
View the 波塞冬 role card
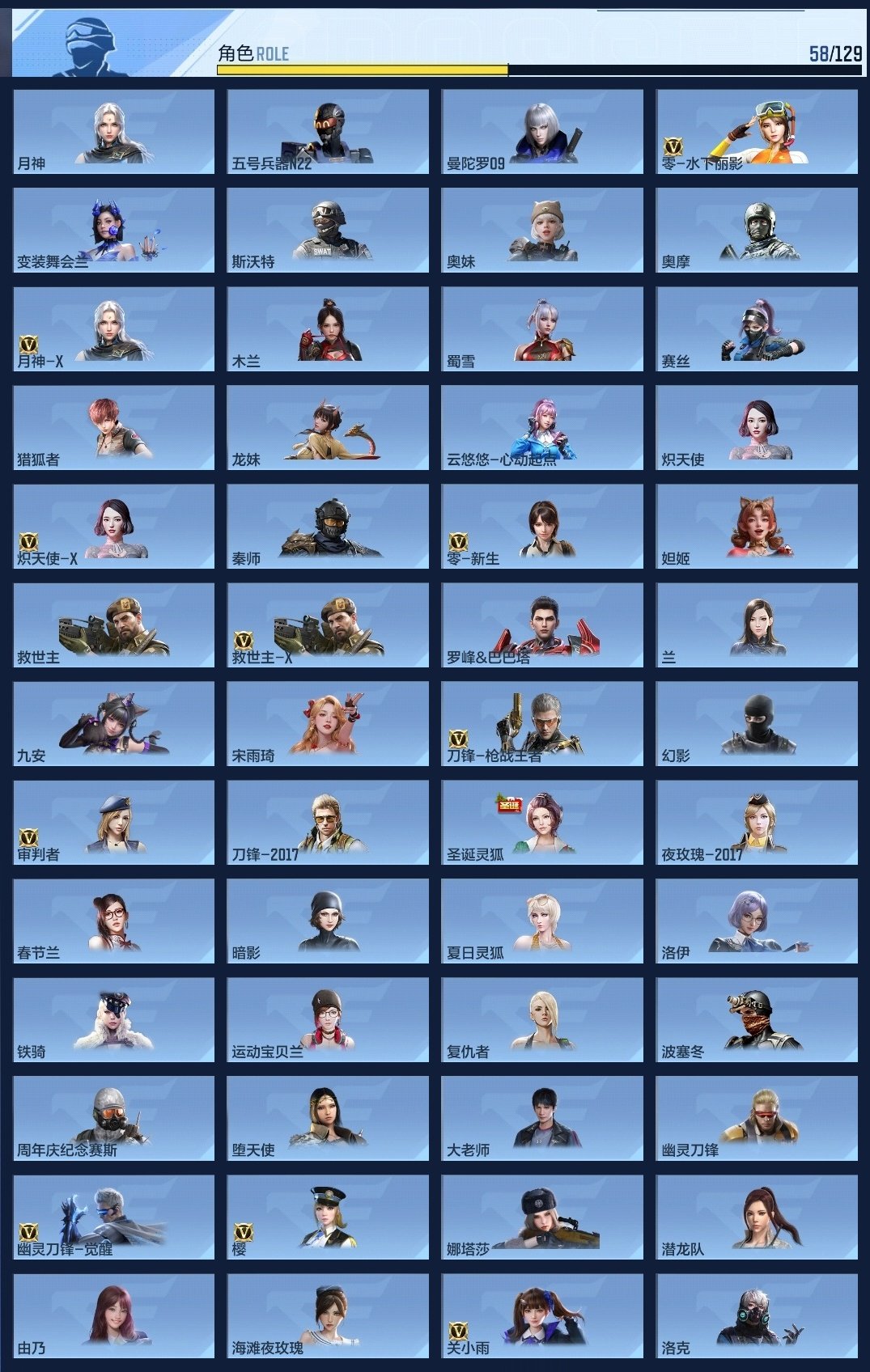coord(757,1019)
